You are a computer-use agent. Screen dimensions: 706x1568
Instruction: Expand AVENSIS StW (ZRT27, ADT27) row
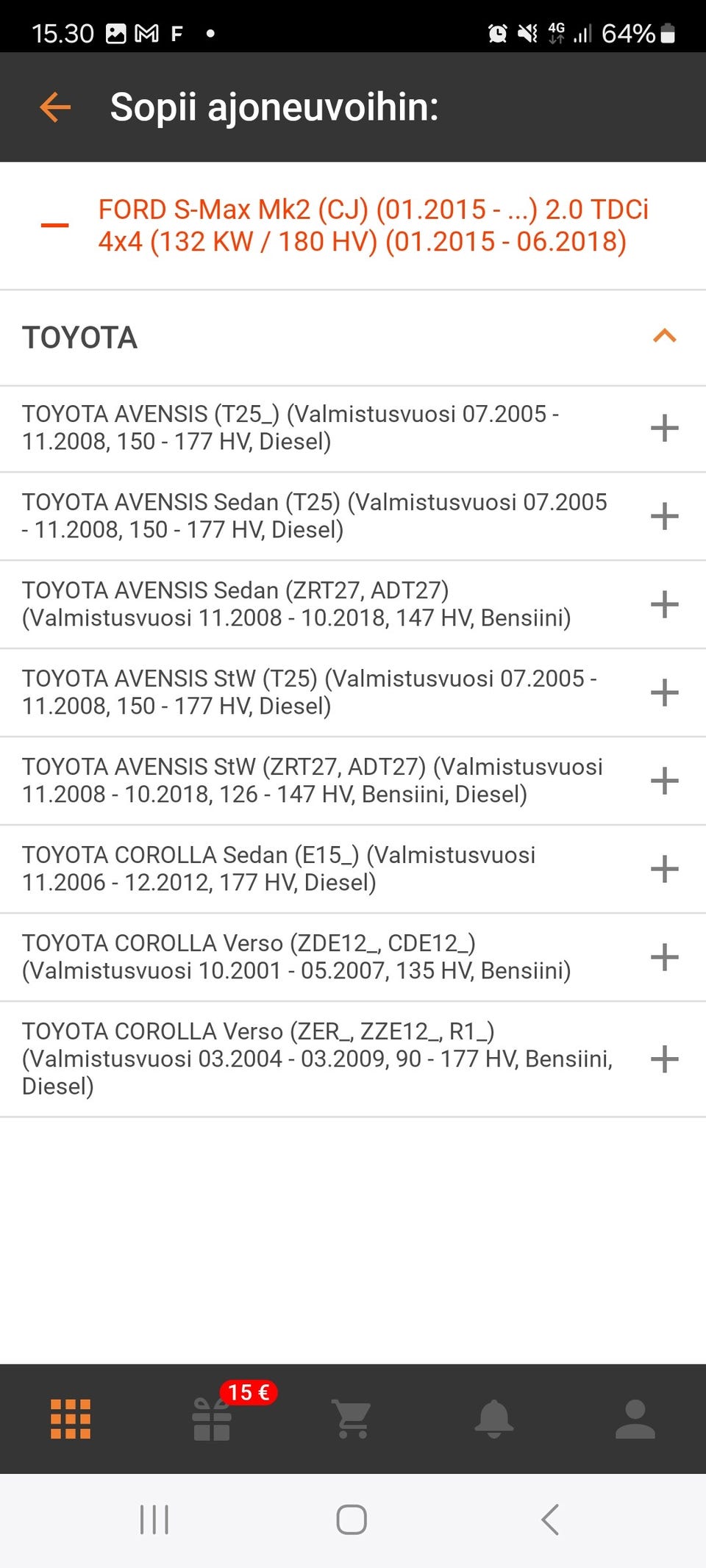point(664,781)
